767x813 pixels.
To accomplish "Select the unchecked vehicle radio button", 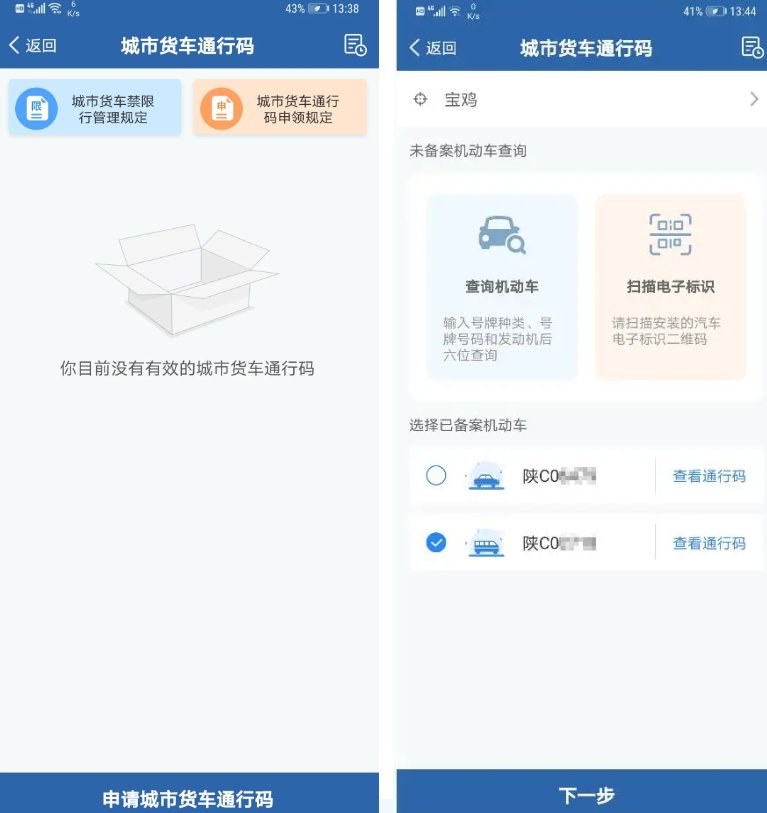I will pyautogui.click(x=436, y=476).
